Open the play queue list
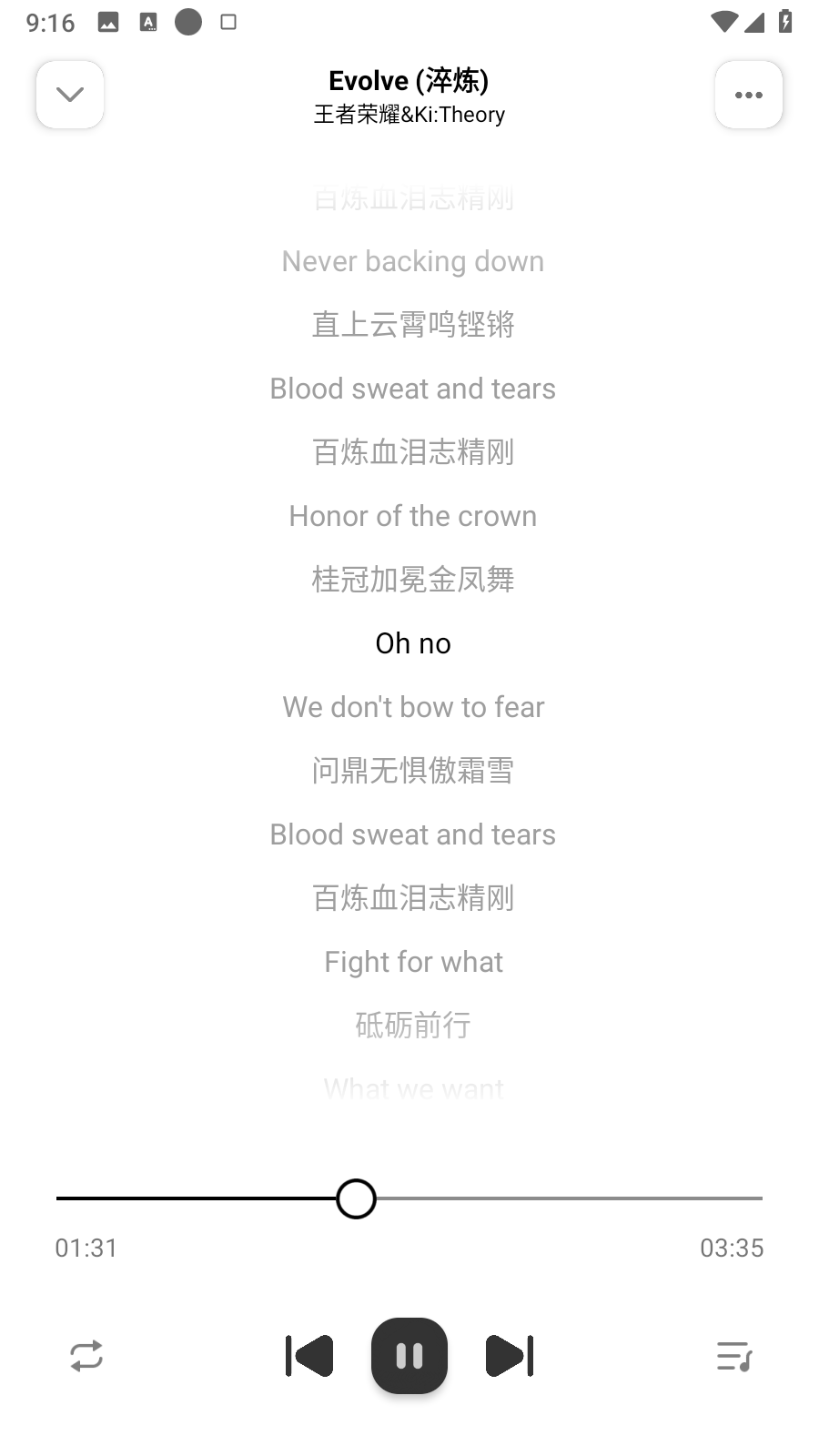This screenshot has width=819, height=1456. [733, 1356]
